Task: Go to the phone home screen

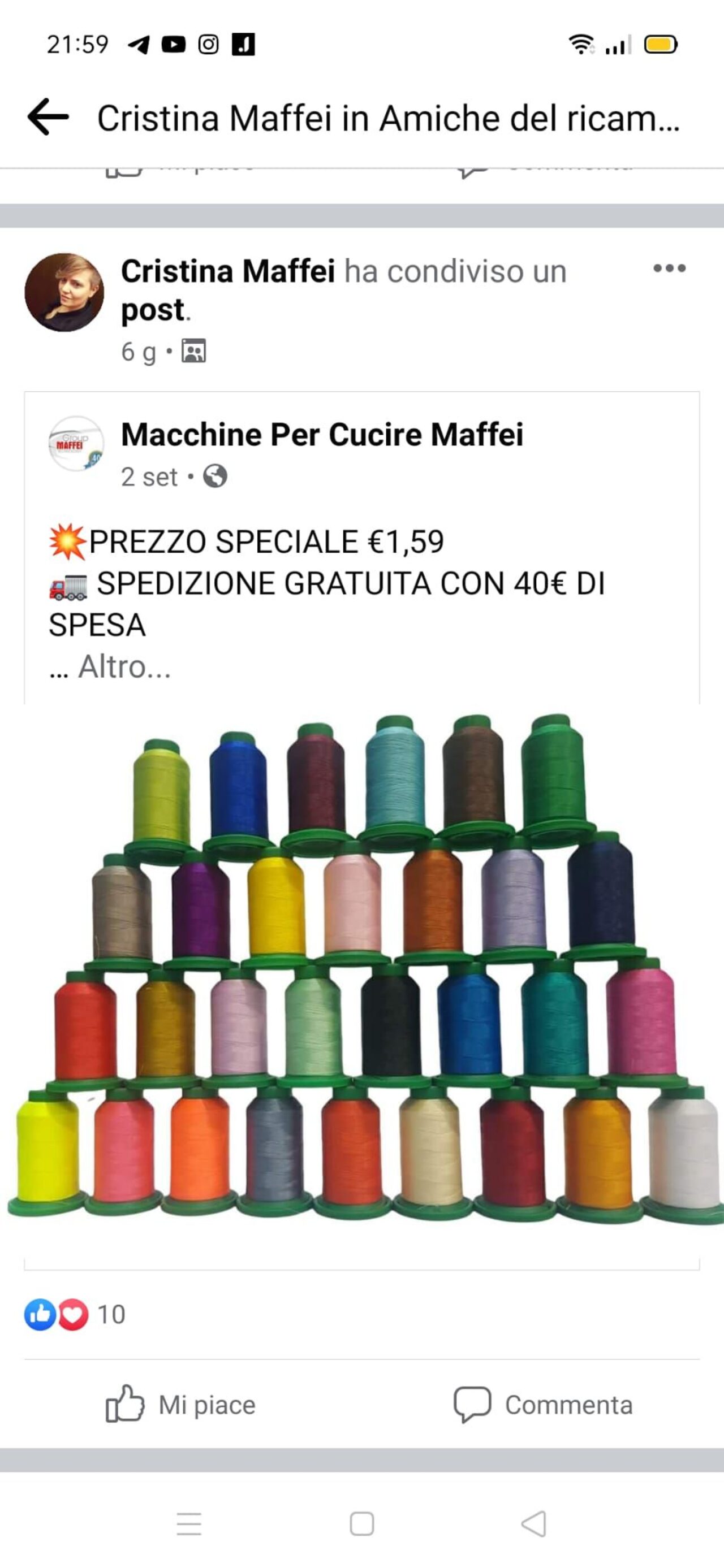Action: (x=361, y=1523)
